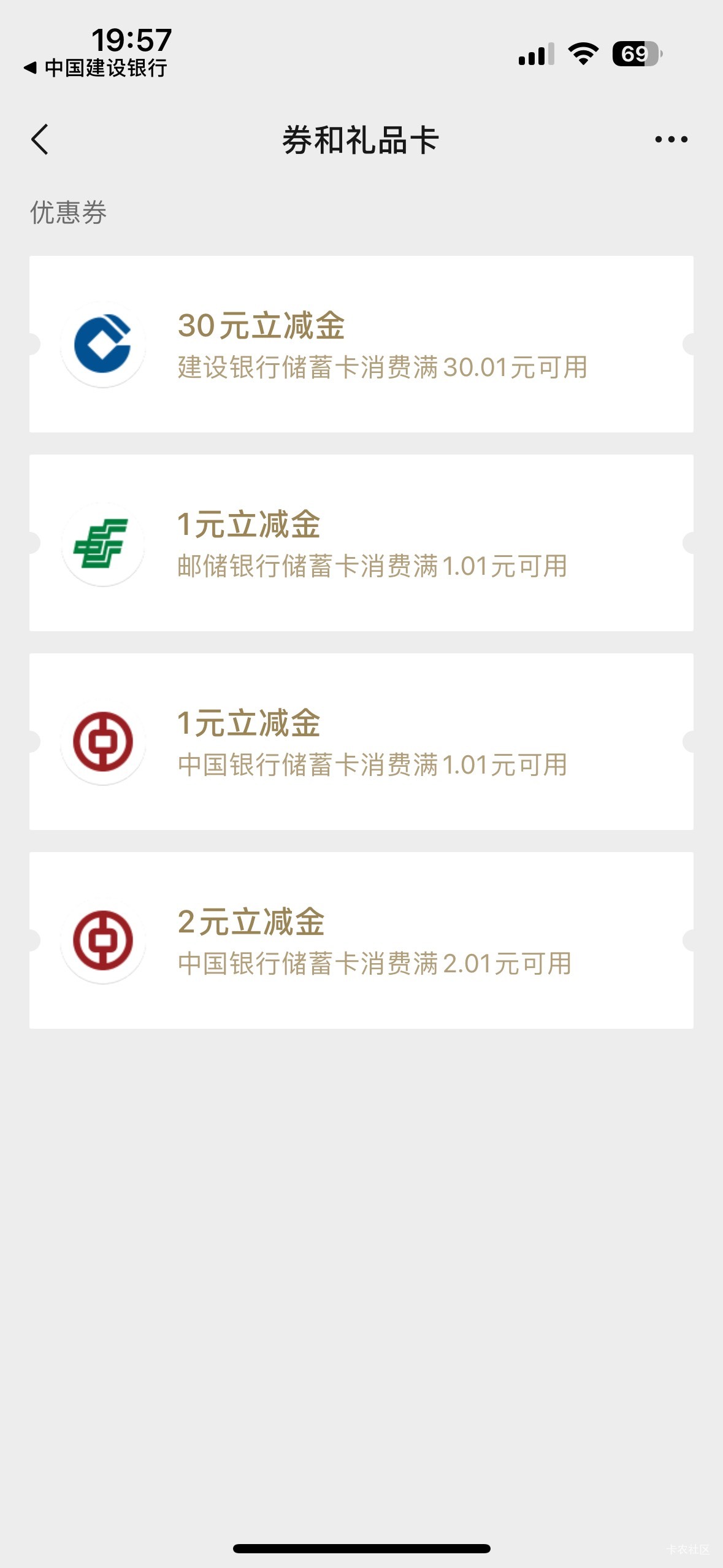Open the 建设银行 30元立减金 coupon
723x1568 pixels.
point(361,344)
